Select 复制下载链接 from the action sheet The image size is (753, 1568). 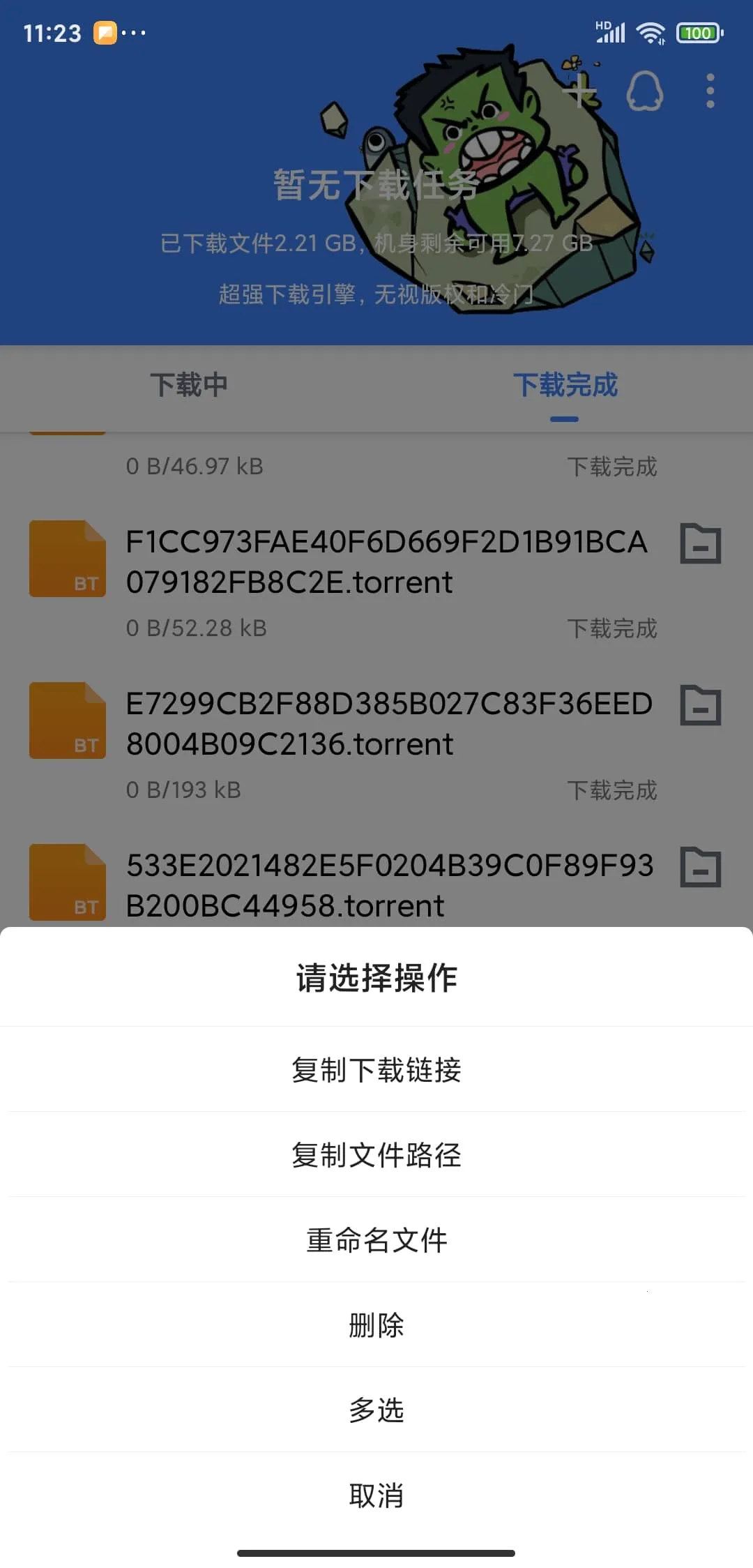coord(376,1069)
